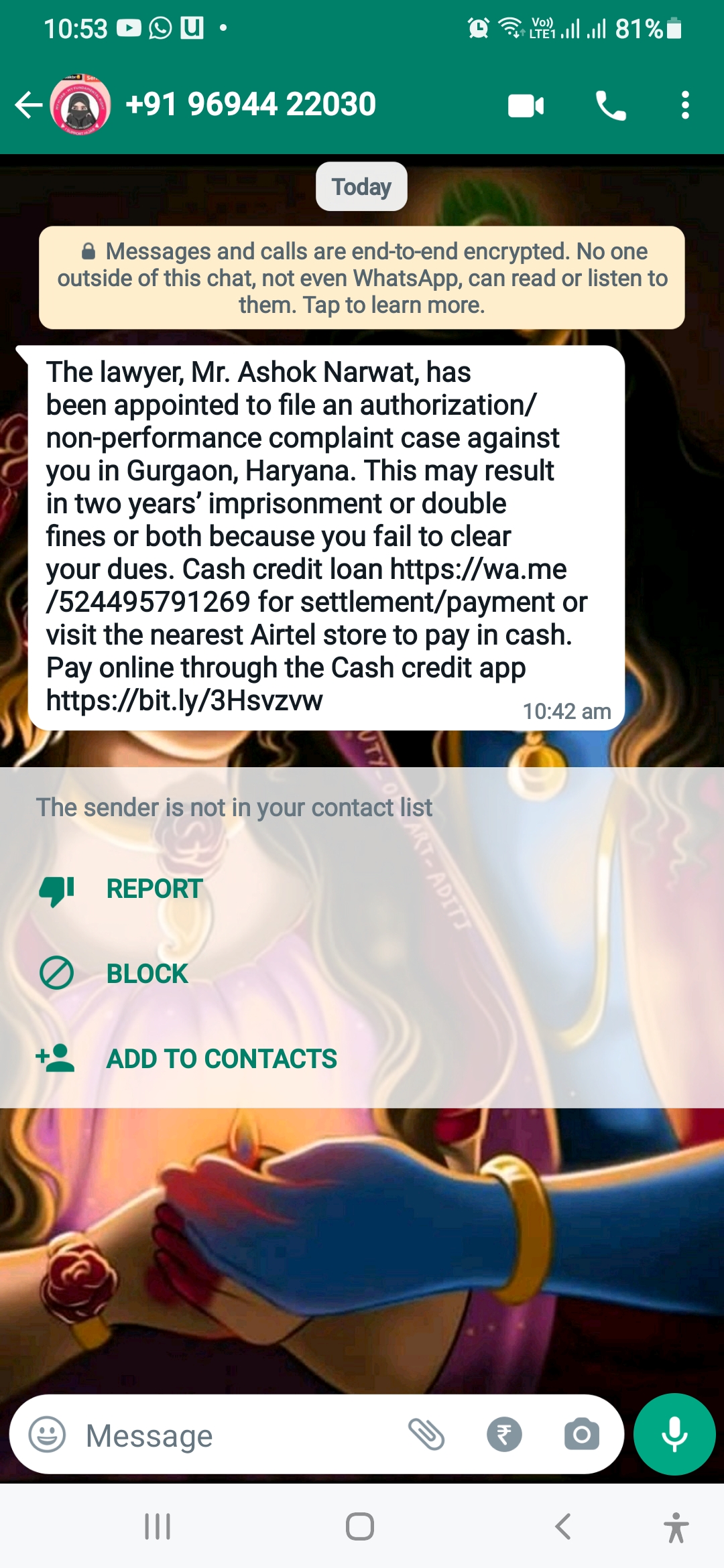Go to the home screen

click(x=360, y=1526)
